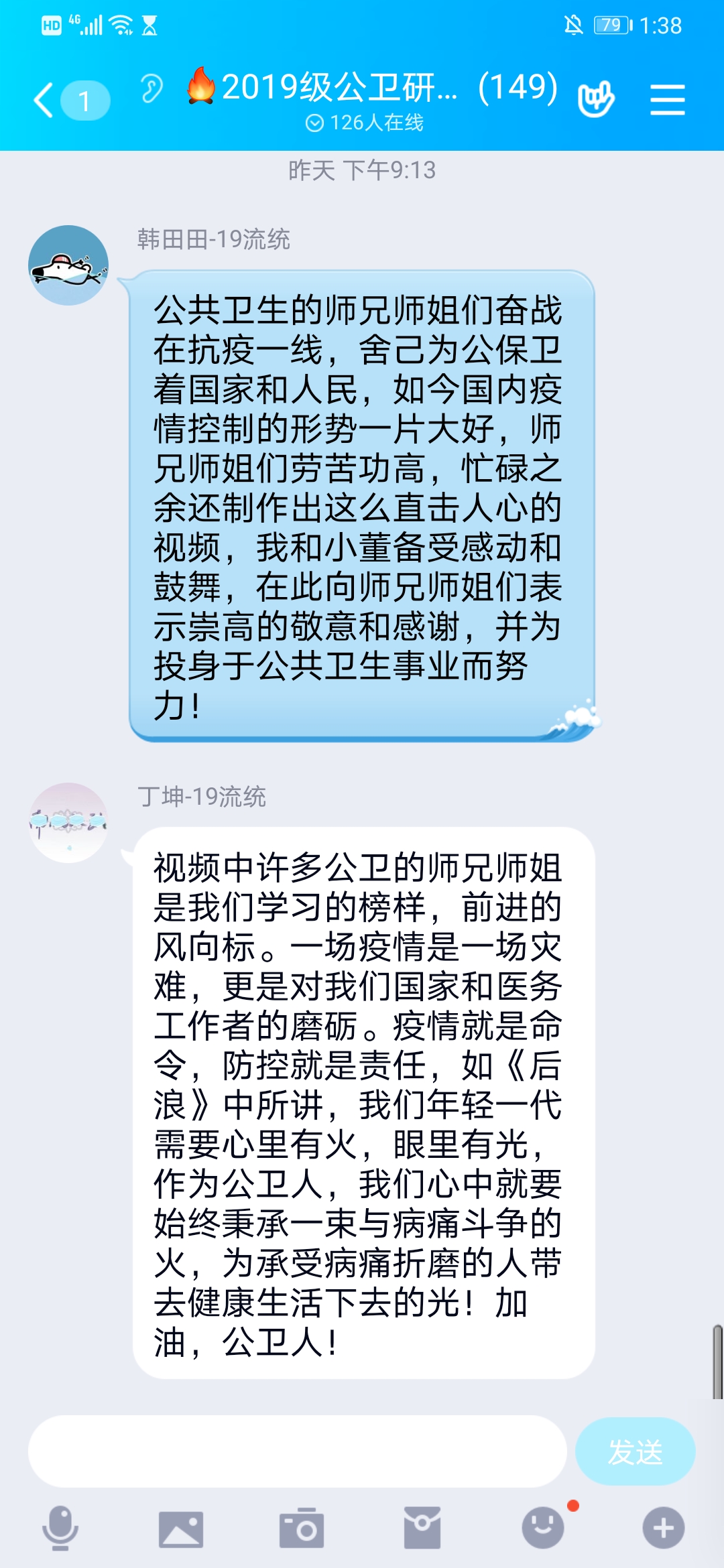Open the camera to take photo
This screenshot has width=724, height=1568.
(x=302, y=1528)
